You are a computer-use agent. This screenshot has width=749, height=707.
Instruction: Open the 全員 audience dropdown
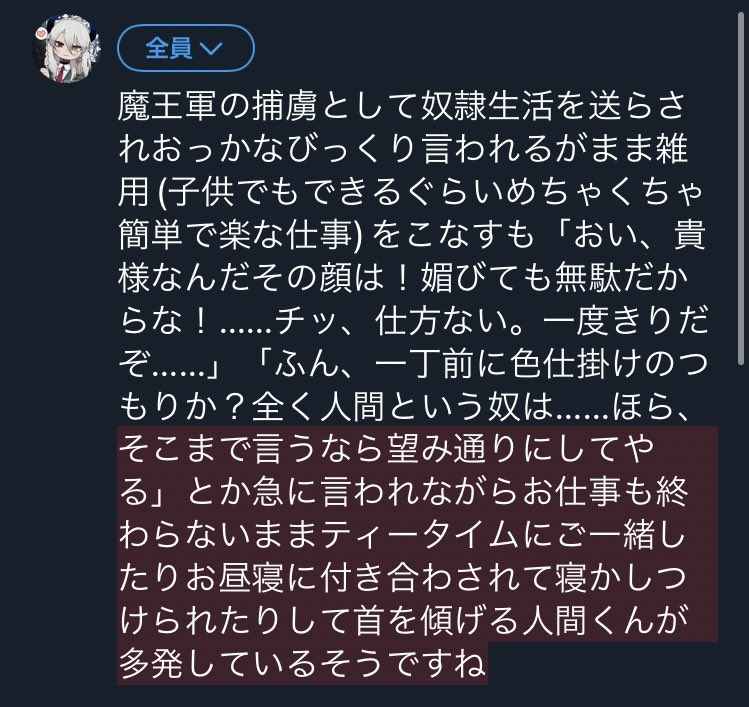(x=185, y=48)
